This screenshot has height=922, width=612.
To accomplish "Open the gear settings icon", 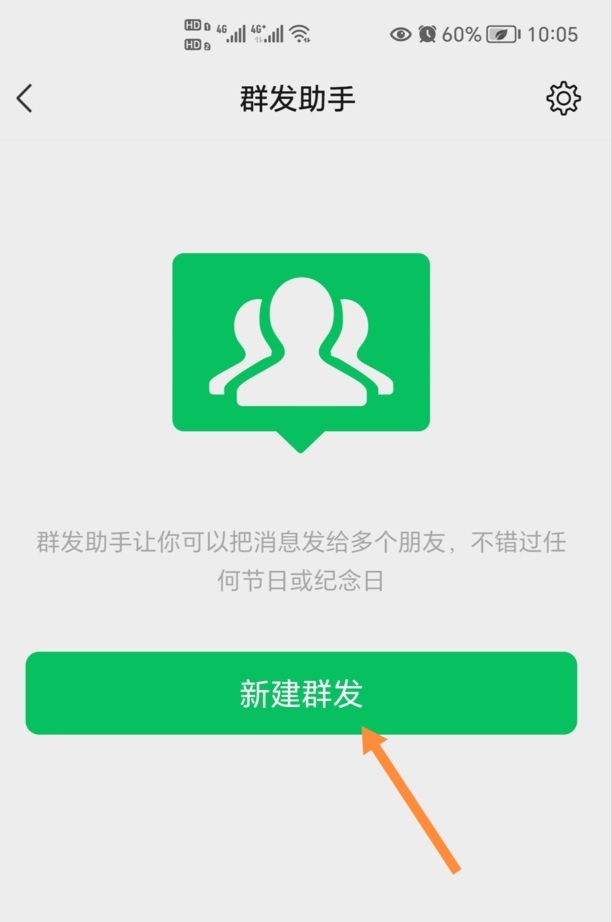I will click(563, 98).
